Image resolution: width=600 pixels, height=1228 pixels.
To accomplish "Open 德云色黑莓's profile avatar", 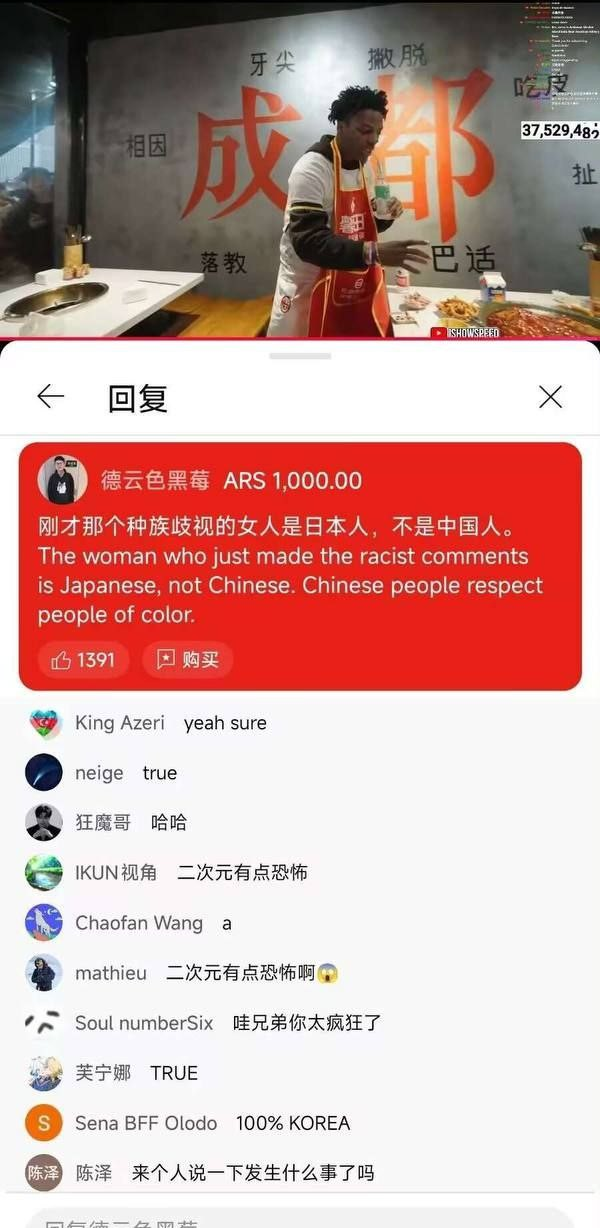I will (x=63, y=481).
